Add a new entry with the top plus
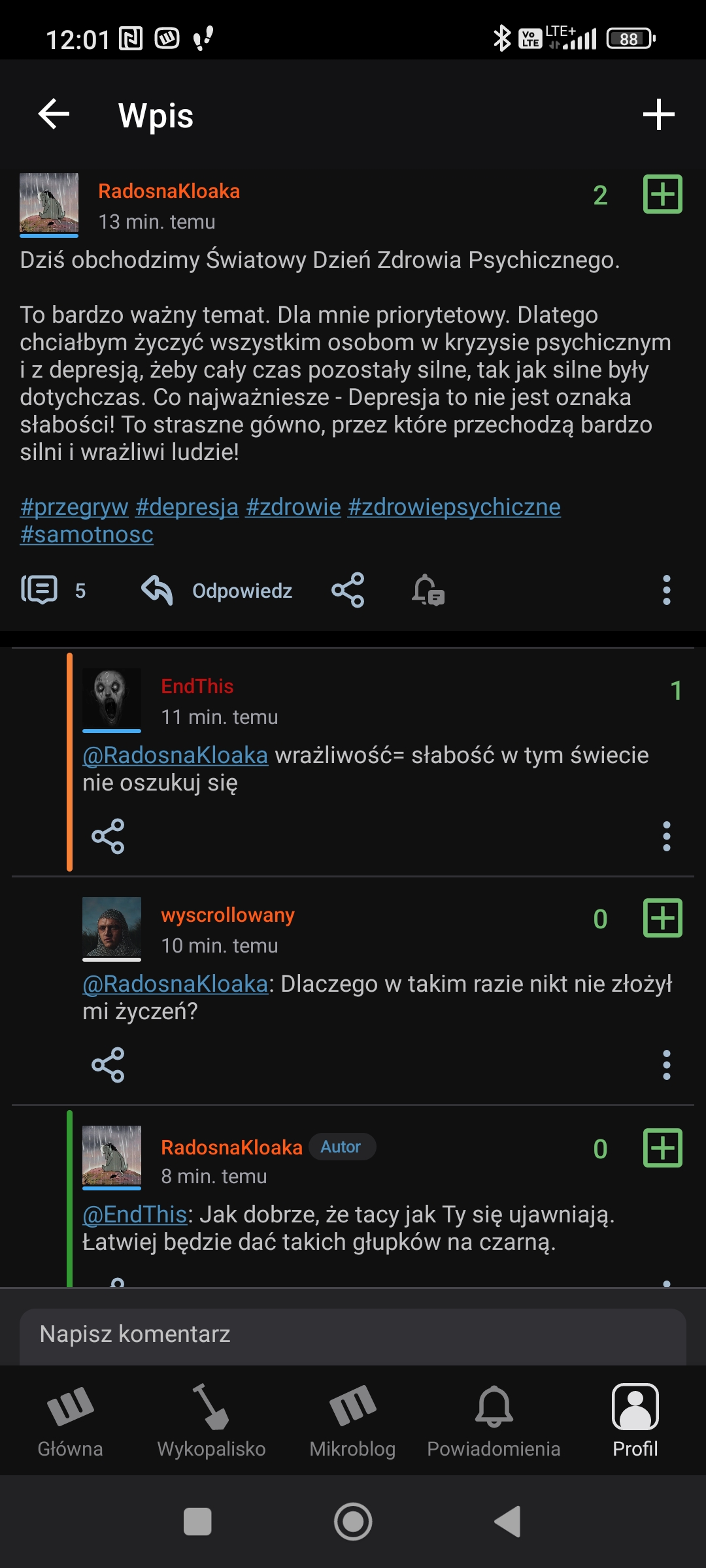 tap(658, 115)
